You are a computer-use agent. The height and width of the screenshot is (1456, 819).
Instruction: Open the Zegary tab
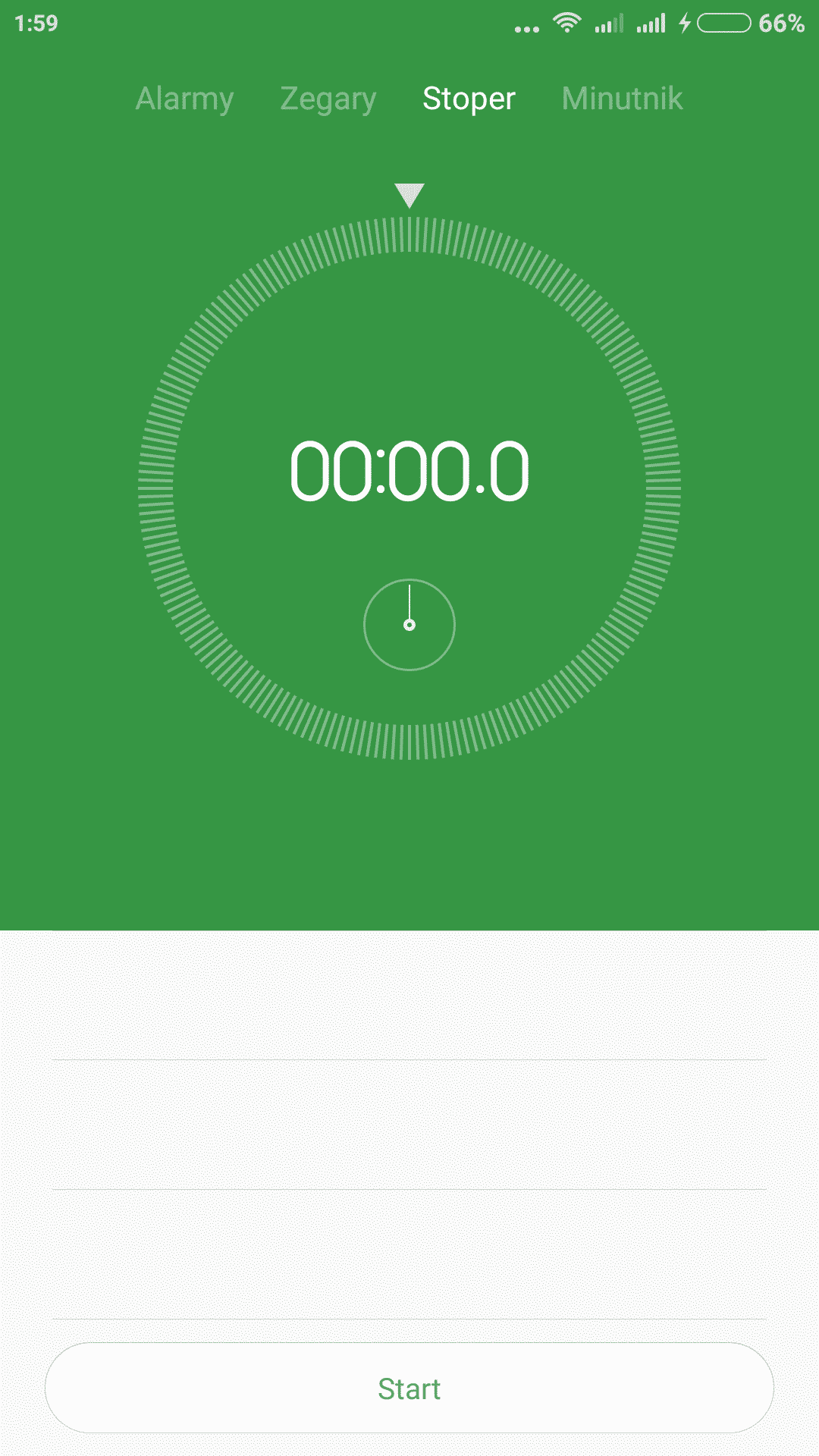328,99
